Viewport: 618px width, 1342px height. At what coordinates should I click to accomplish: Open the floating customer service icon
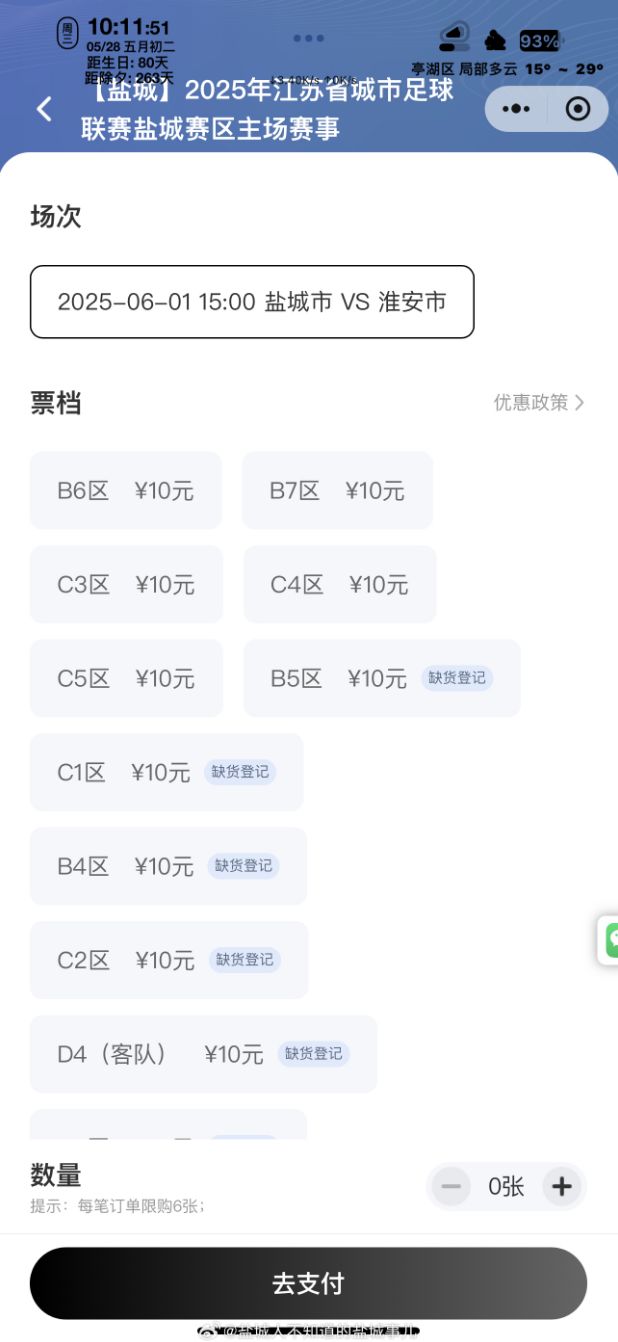point(609,940)
